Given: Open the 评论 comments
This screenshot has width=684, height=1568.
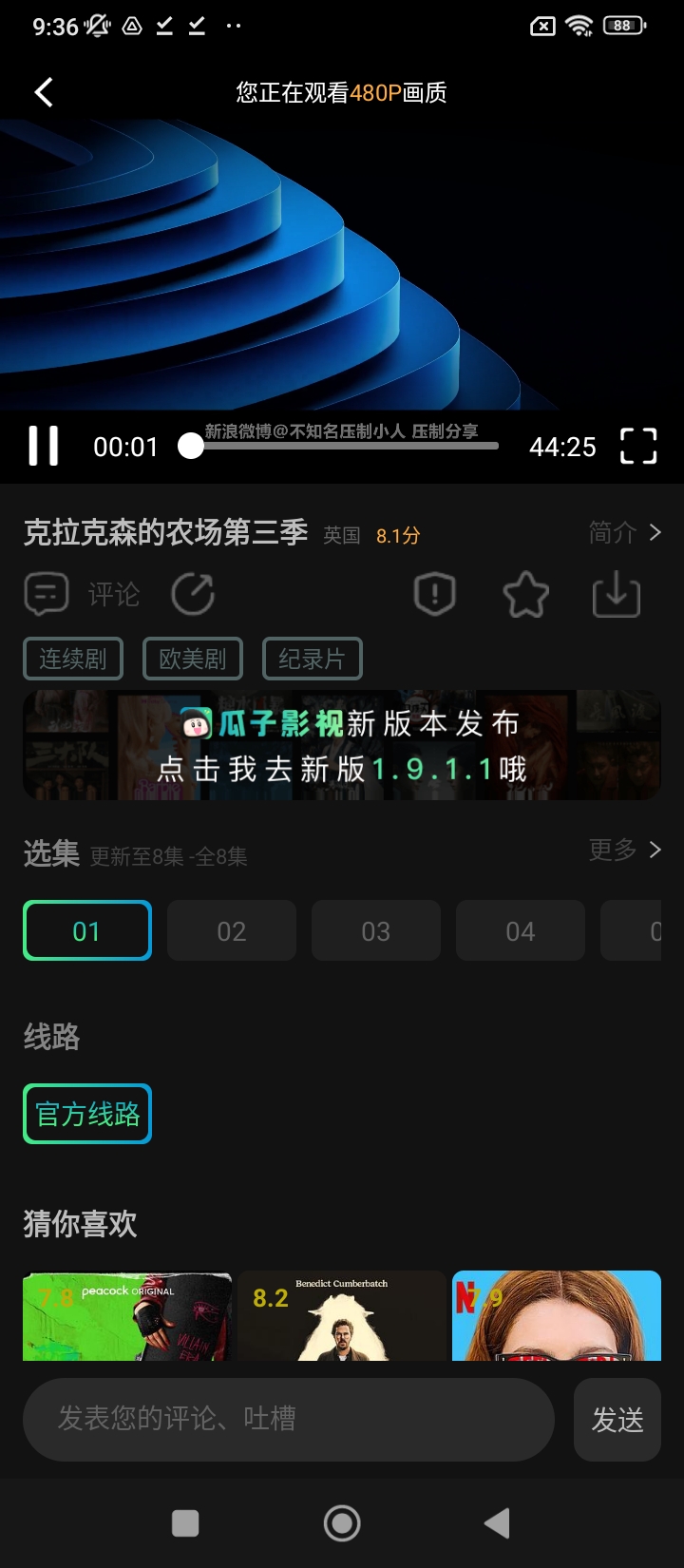Looking at the screenshot, I should click(83, 595).
